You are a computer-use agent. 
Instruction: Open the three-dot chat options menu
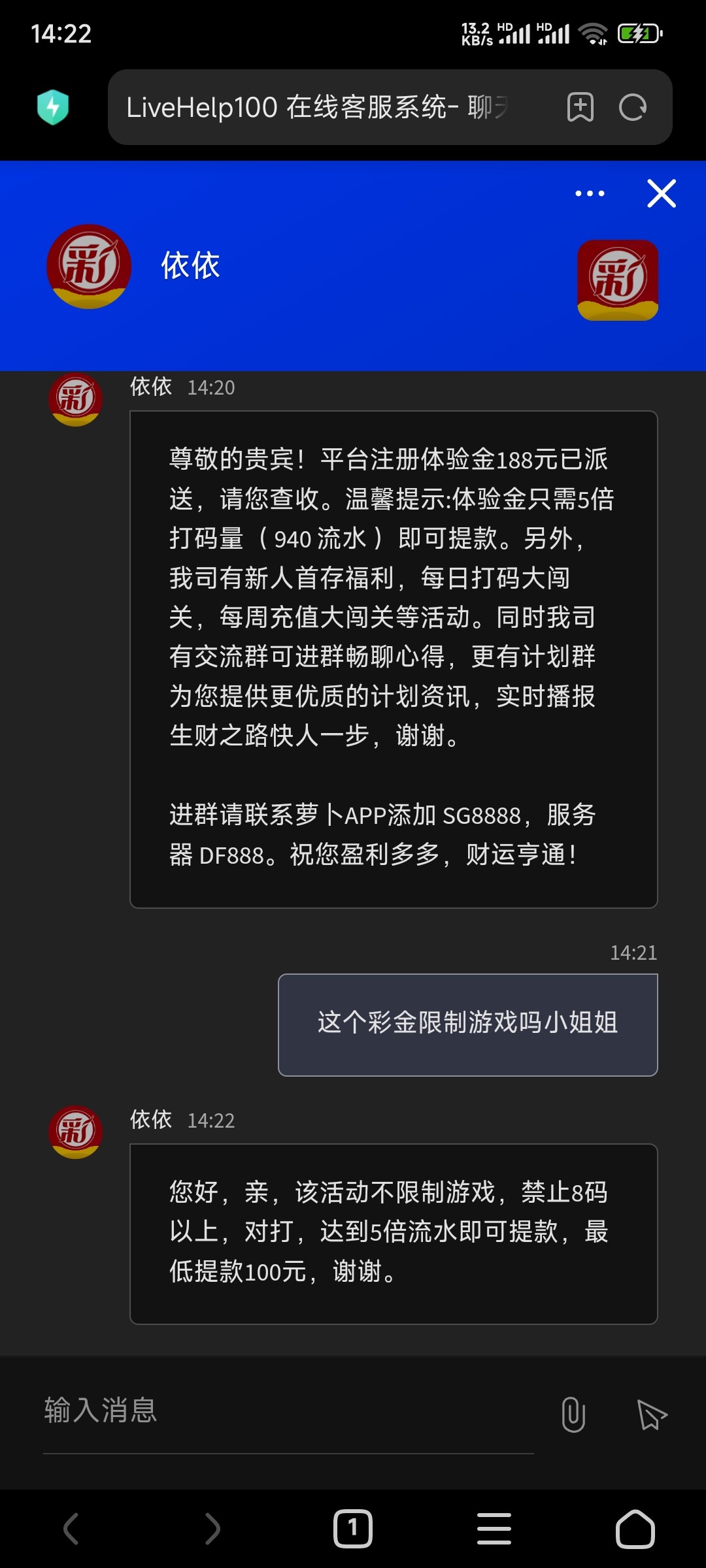[590, 193]
